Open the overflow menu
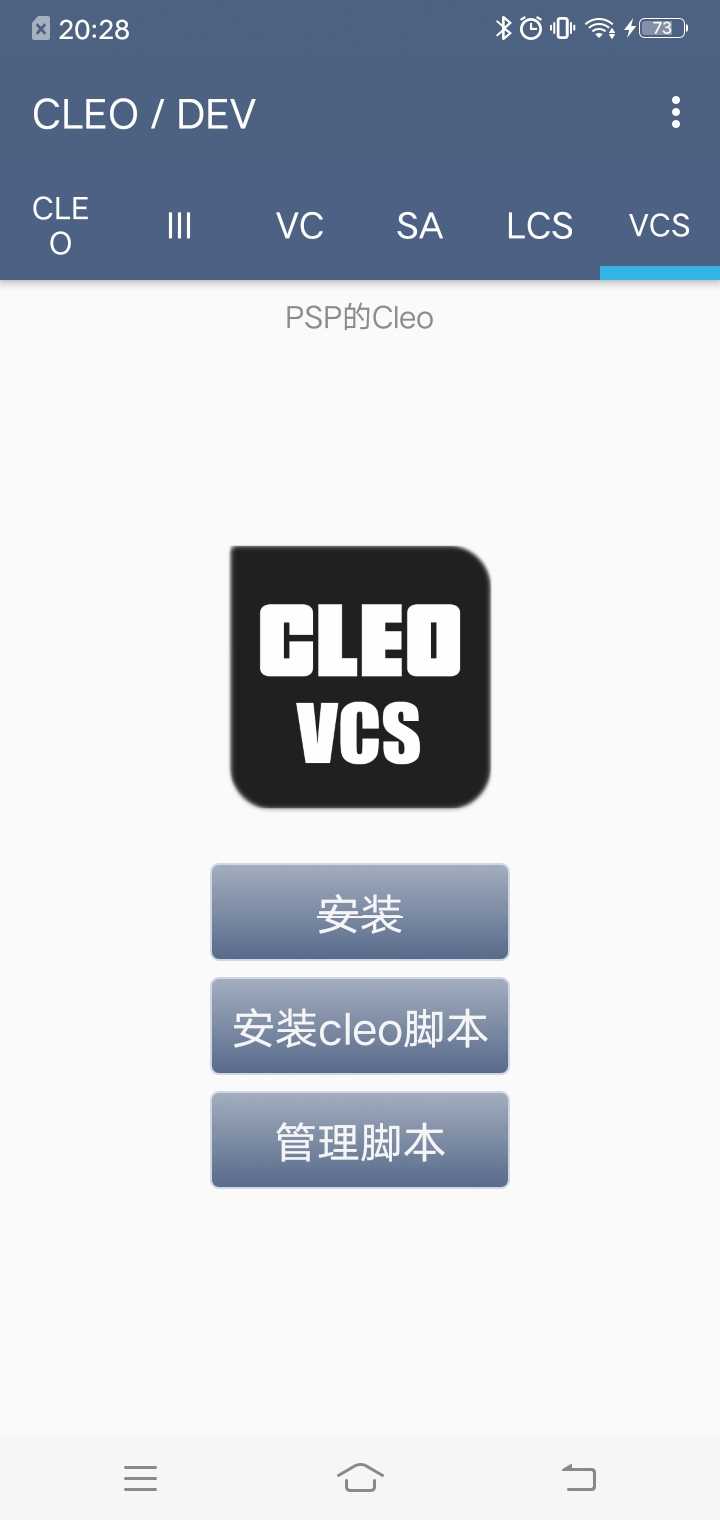Screen dimensions: 720x1520 coord(676,113)
